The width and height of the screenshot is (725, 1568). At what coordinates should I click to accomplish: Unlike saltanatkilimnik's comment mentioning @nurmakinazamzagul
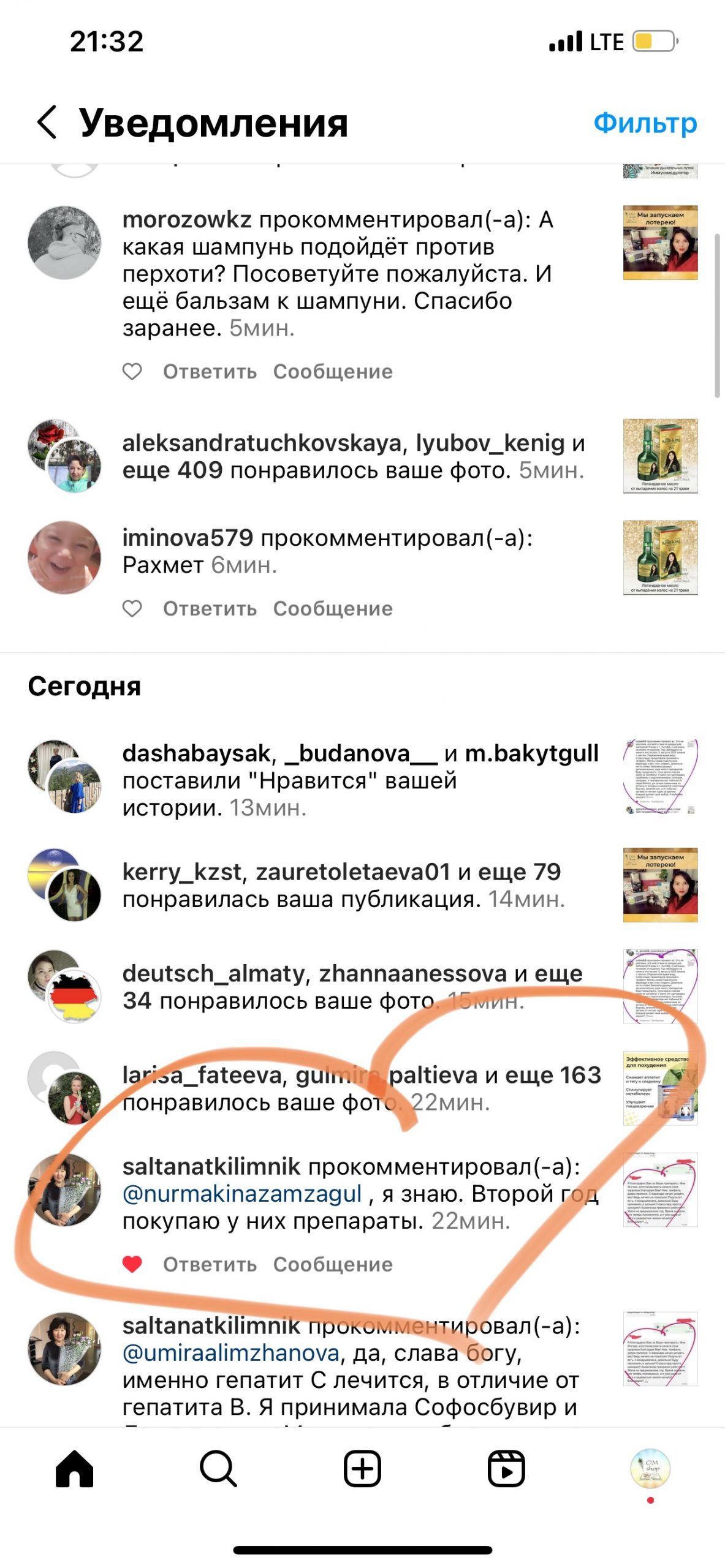[x=132, y=1264]
